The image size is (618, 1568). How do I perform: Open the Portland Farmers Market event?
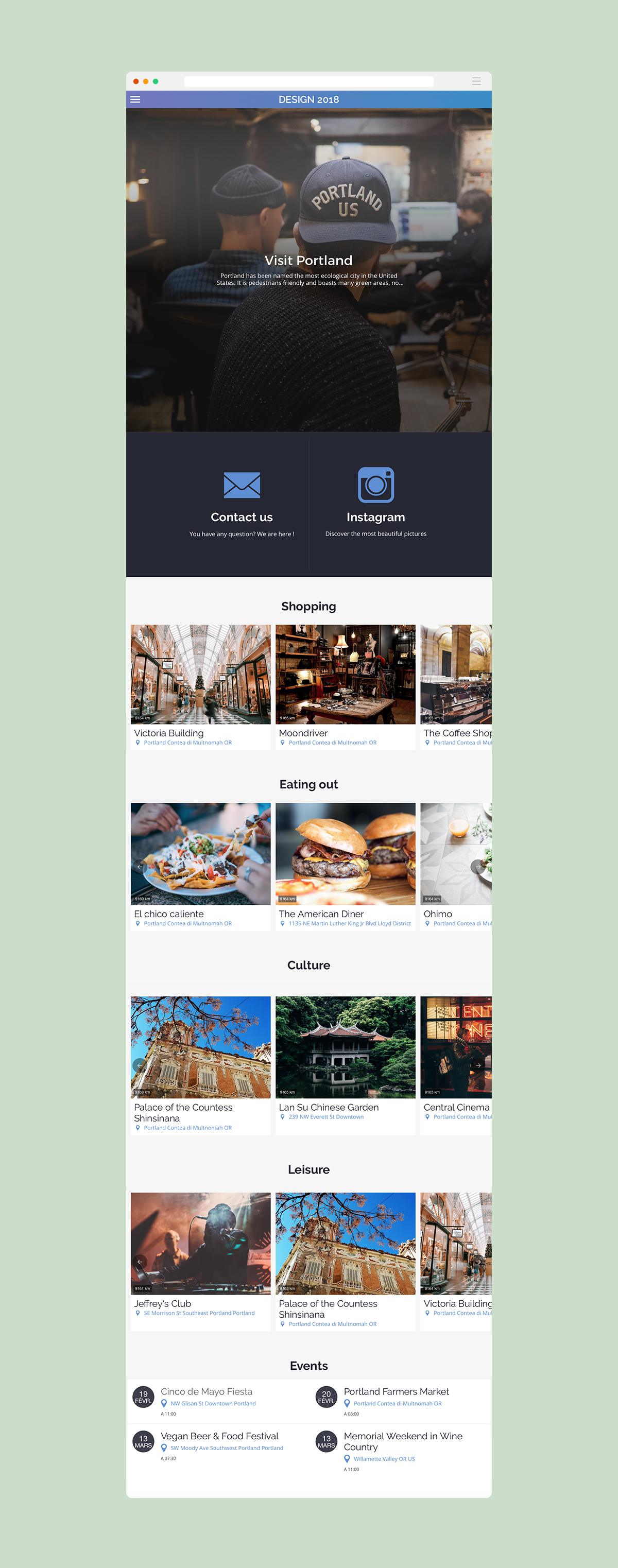click(x=401, y=1401)
